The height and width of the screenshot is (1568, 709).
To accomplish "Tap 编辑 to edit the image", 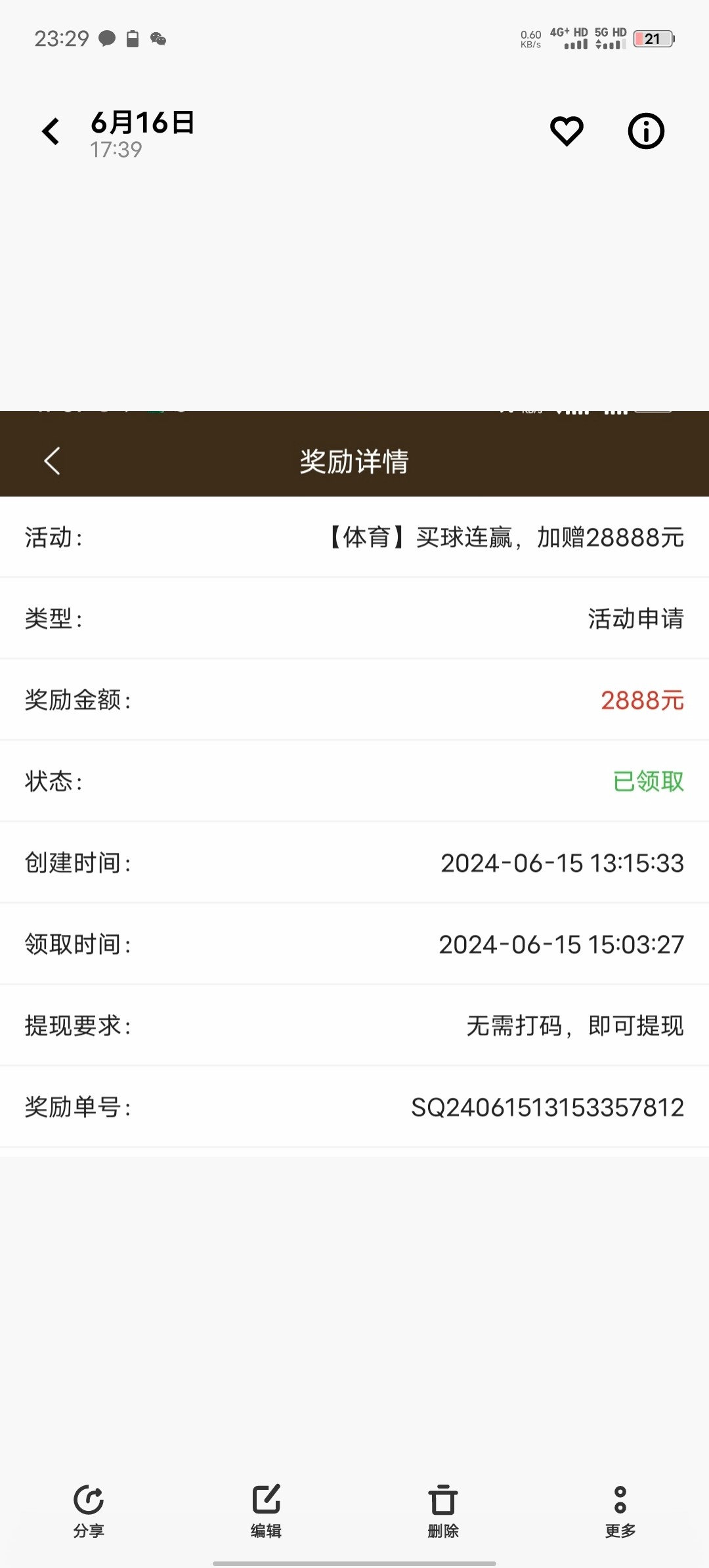I will click(266, 1512).
